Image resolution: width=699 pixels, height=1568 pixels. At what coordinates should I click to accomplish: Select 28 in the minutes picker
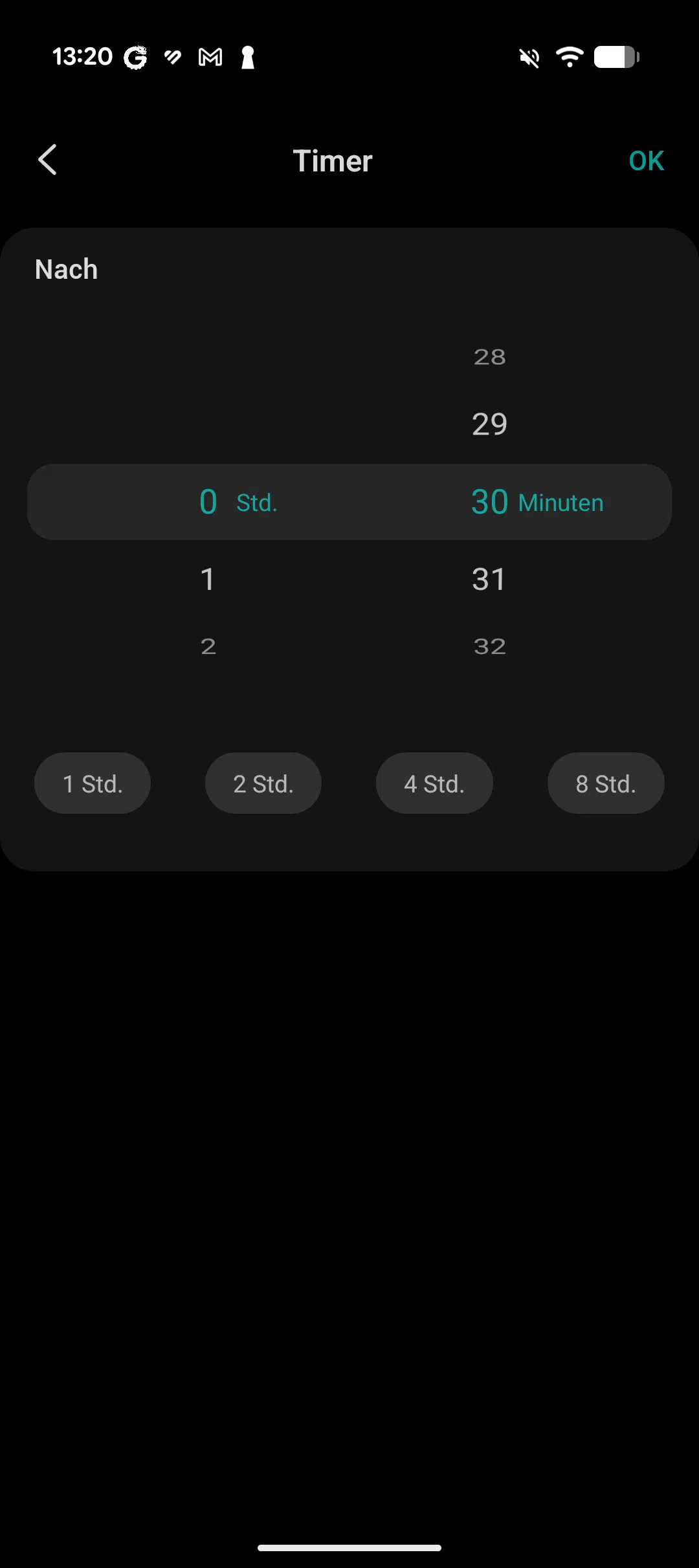489,356
